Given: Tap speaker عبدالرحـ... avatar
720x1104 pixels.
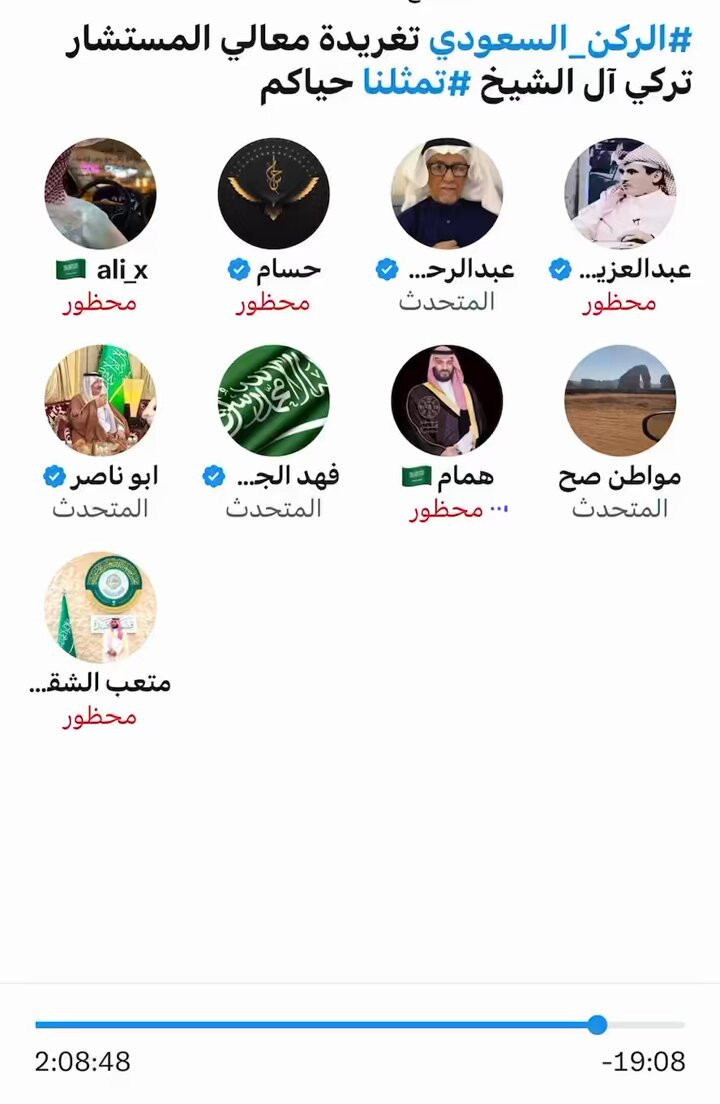Looking at the screenshot, I should coord(446,194).
